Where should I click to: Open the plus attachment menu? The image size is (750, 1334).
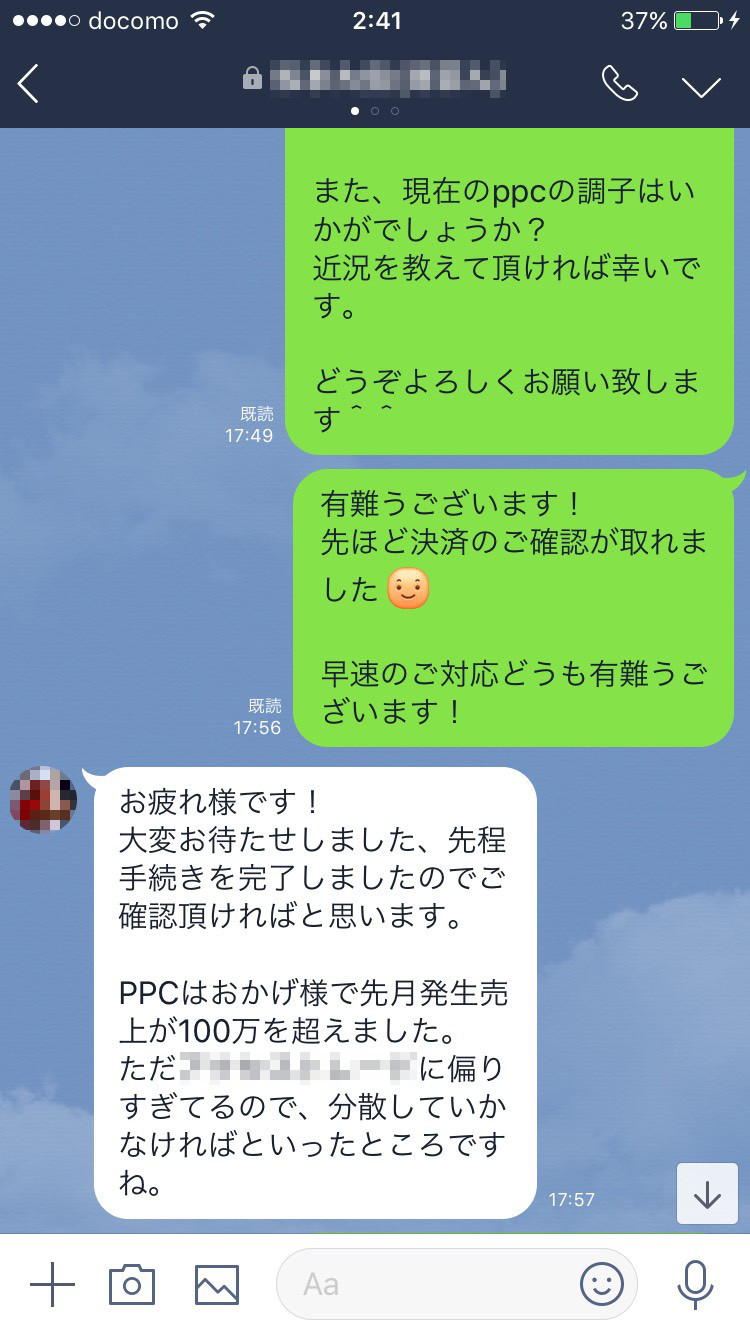(52, 1284)
